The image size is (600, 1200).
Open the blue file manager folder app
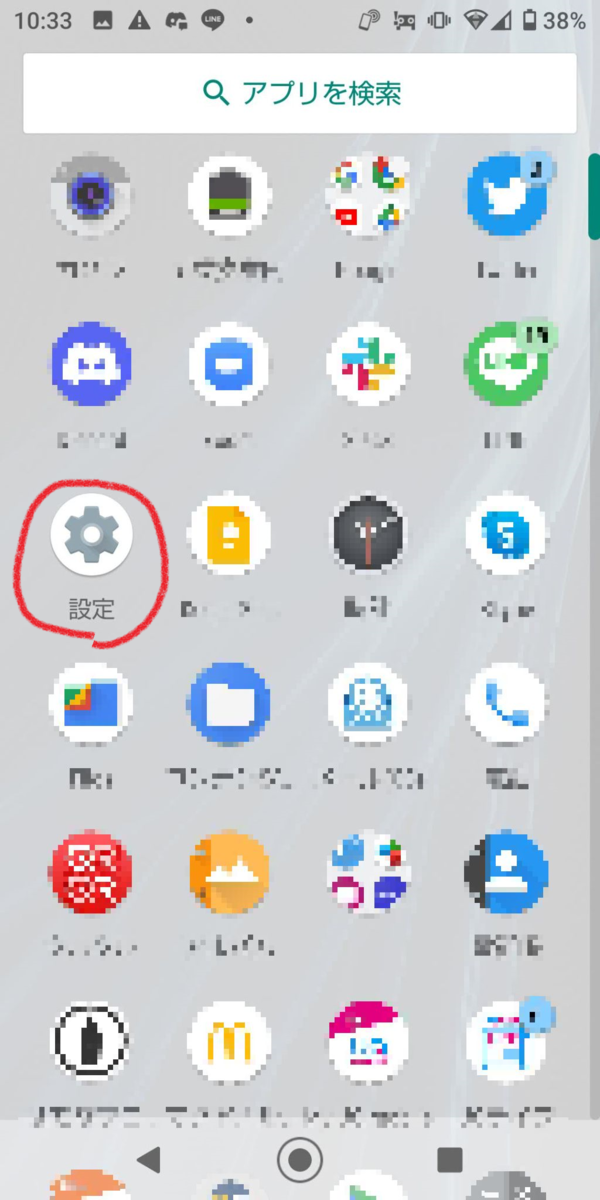(229, 705)
